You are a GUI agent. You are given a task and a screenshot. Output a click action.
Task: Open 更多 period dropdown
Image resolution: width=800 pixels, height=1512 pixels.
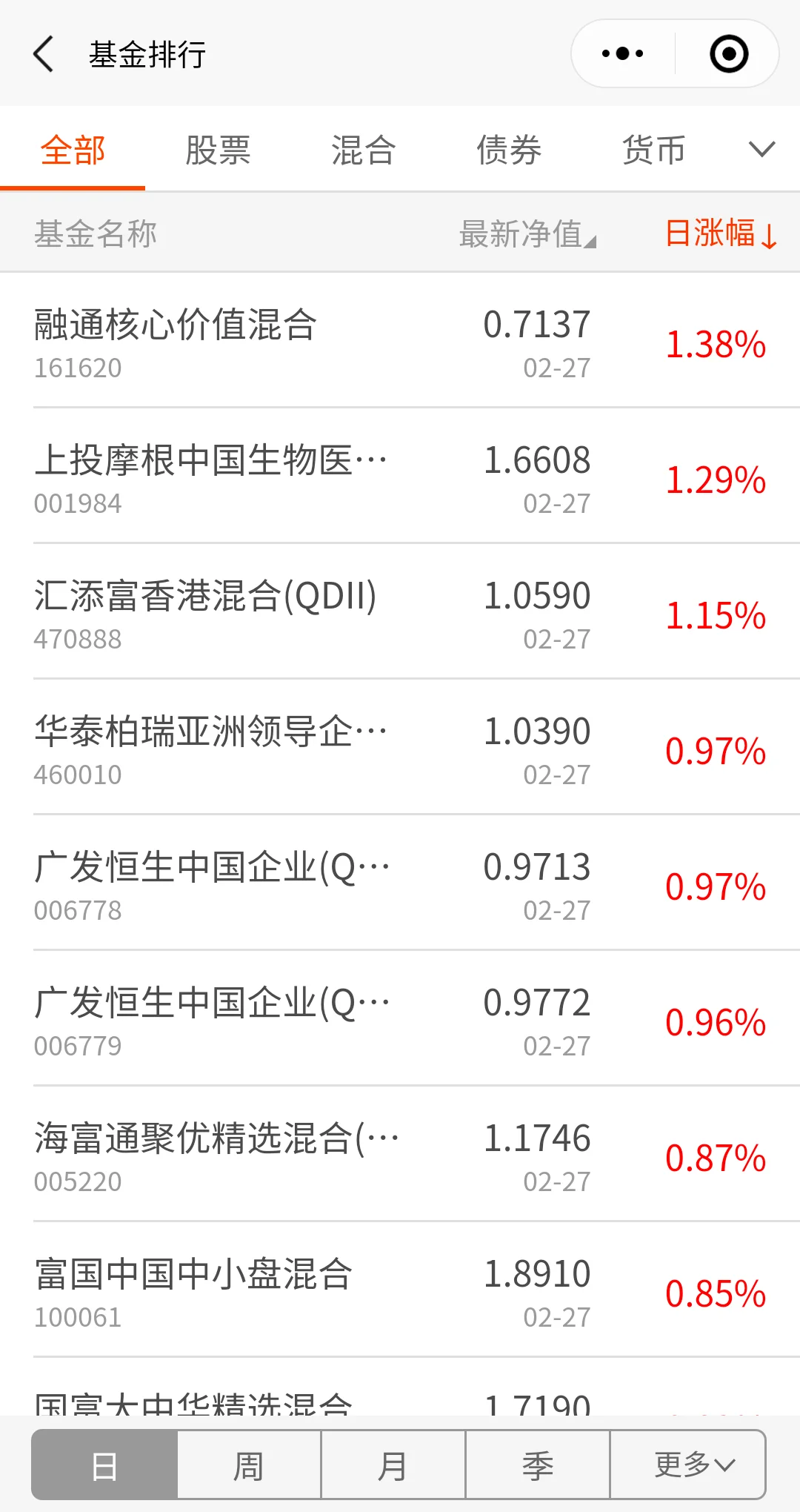(x=688, y=1465)
